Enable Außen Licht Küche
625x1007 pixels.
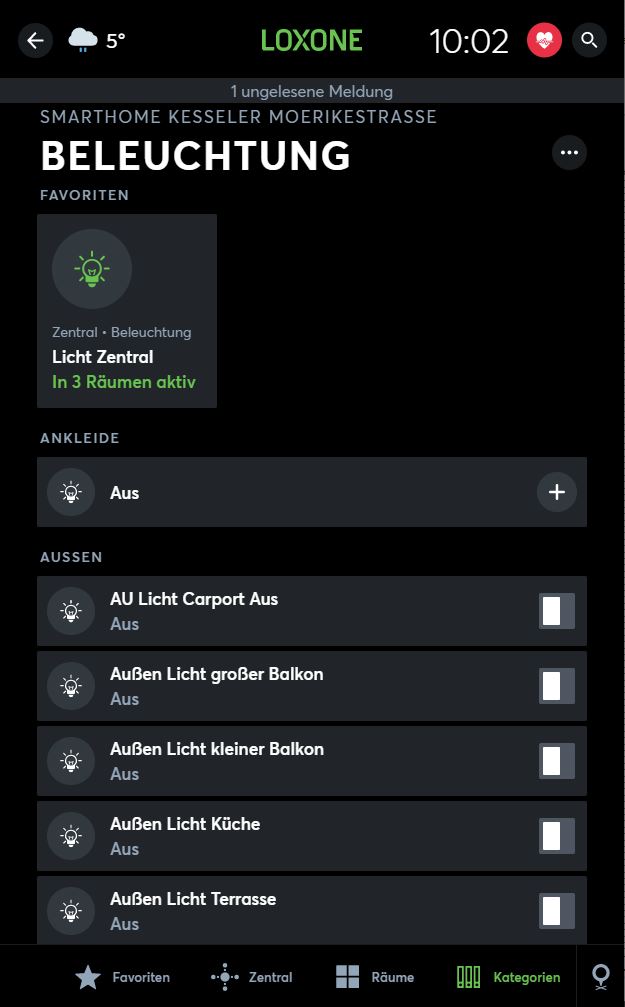[x=557, y=836]
